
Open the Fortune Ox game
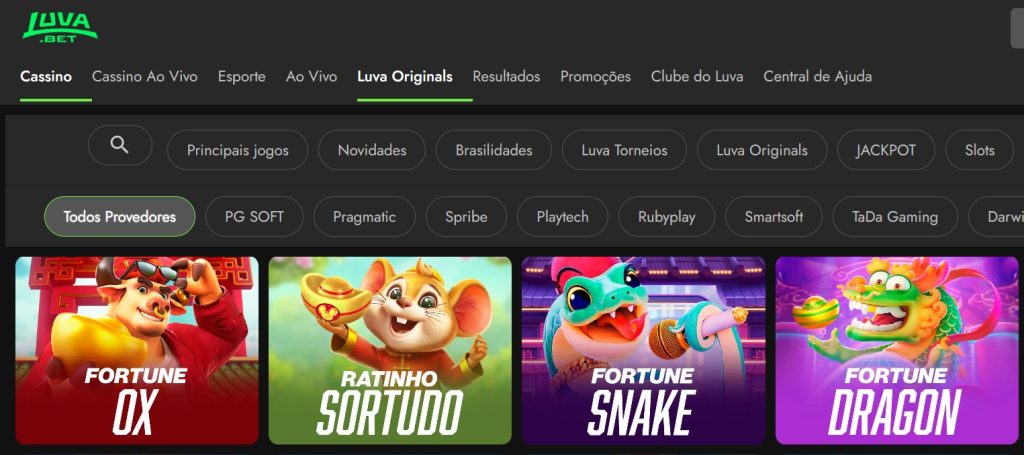point(137,350)
